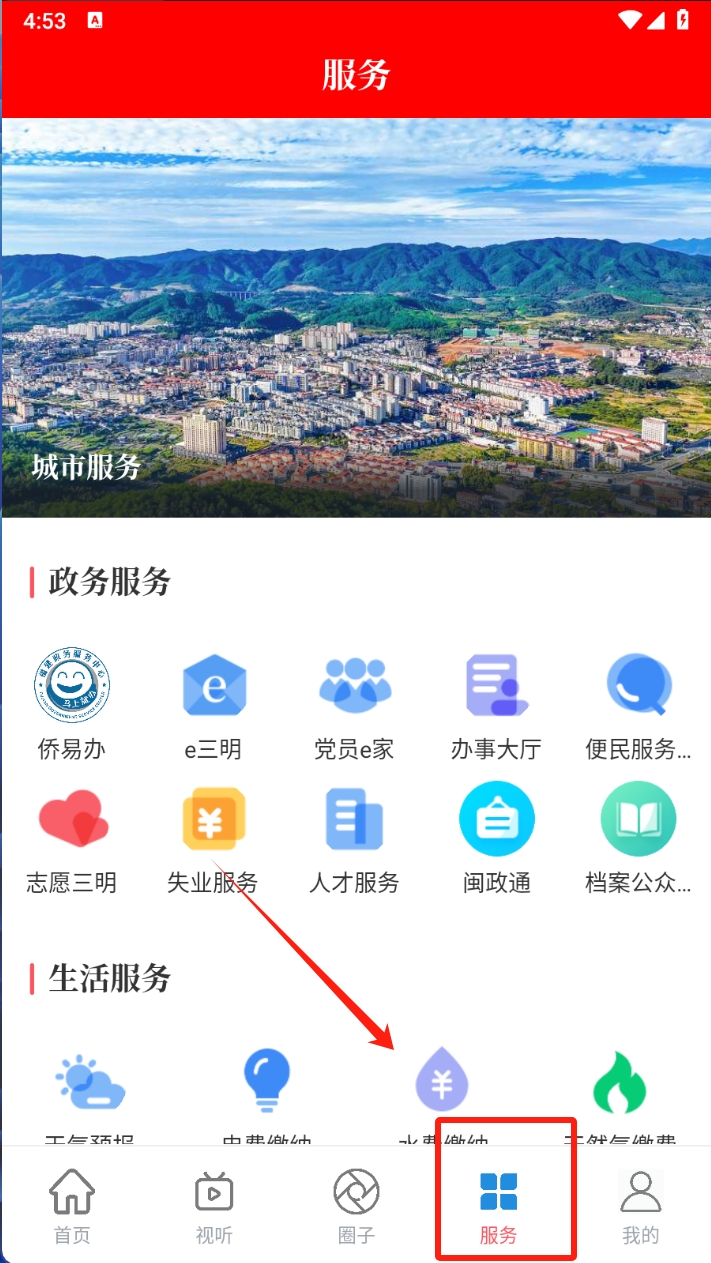Open natural gas payment flame icon
The height and width of the screenshot is (1263, 711).
(619, 1082)
